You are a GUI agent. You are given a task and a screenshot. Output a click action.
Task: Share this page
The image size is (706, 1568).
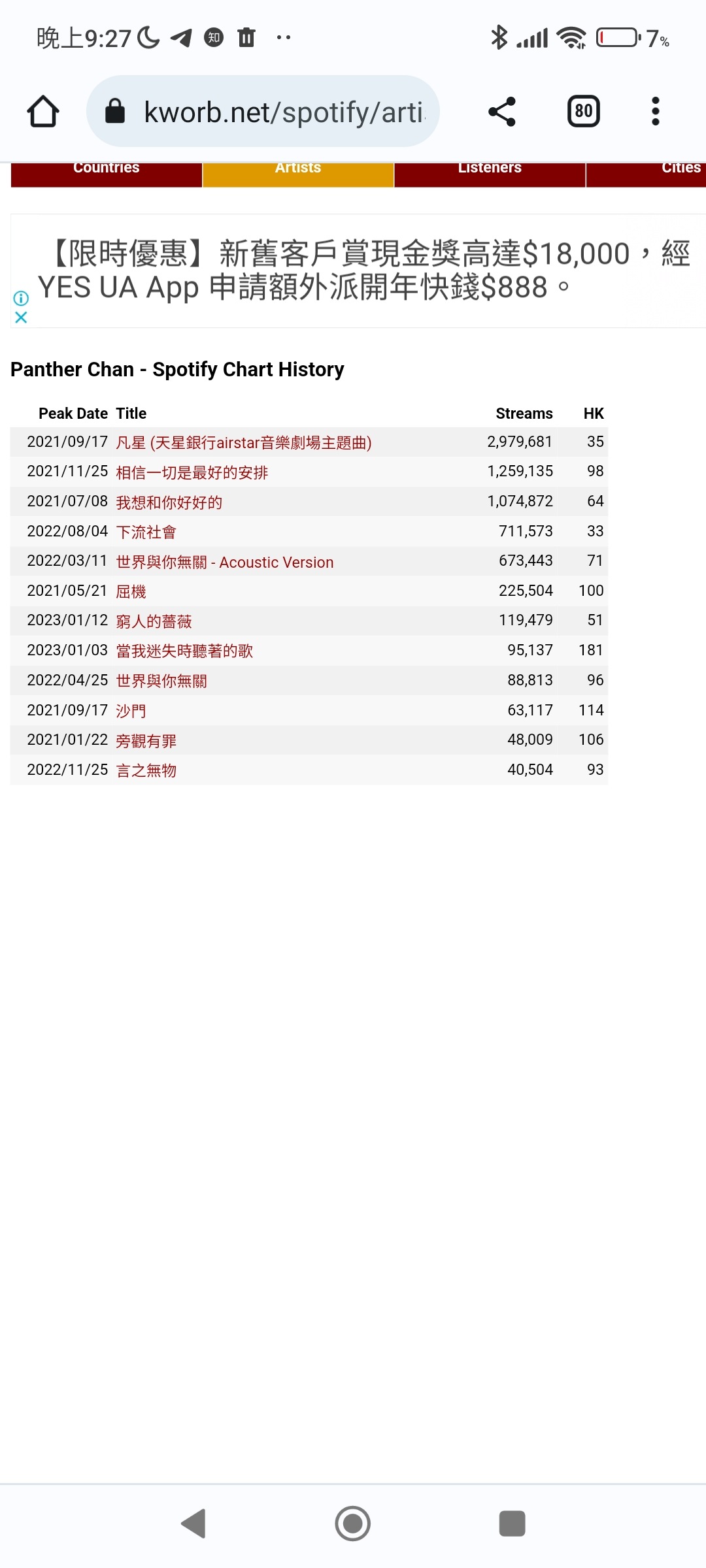[502, 112]
